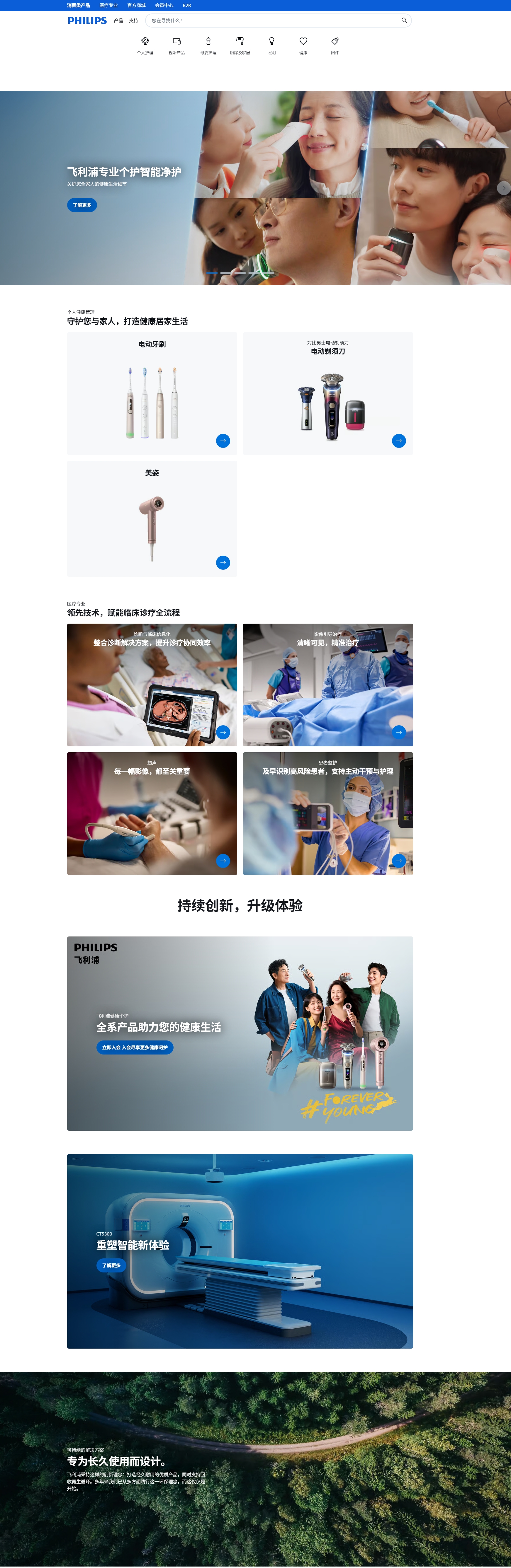Tap the magnifier search icon

tap(404, 21)
